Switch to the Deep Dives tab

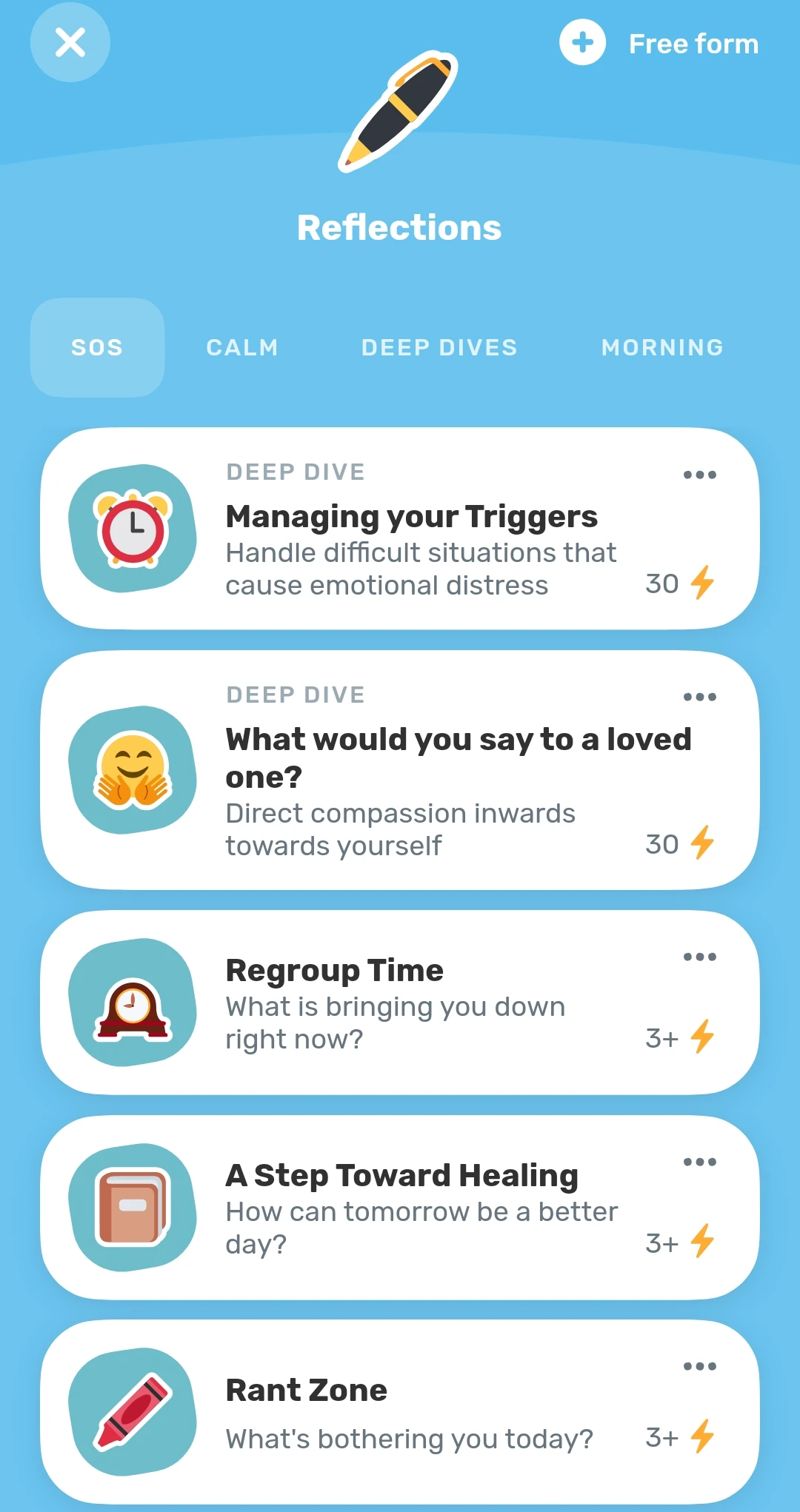[x=439, y=347]
